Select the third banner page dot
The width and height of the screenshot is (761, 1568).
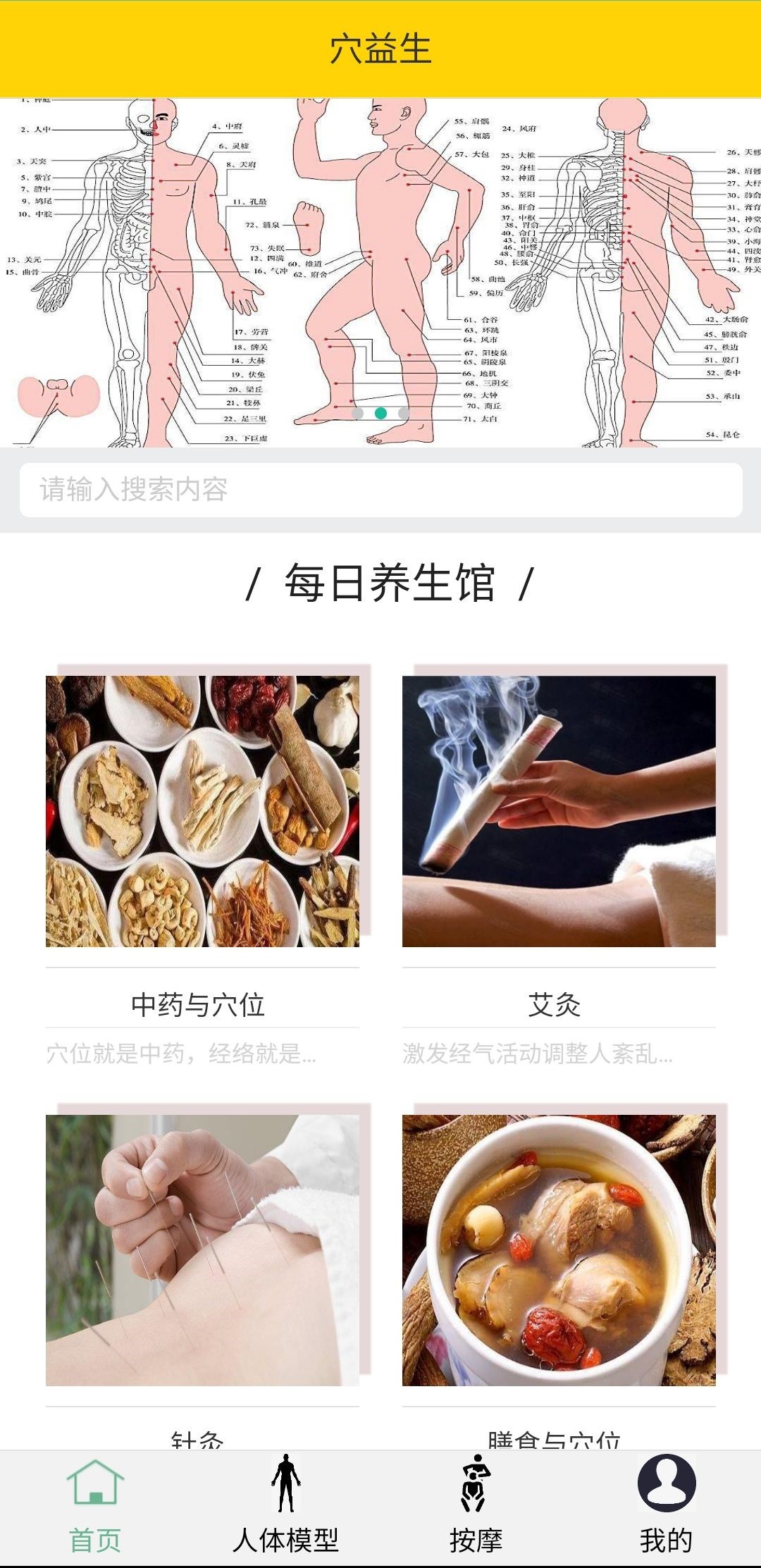[x=404, y=413]
